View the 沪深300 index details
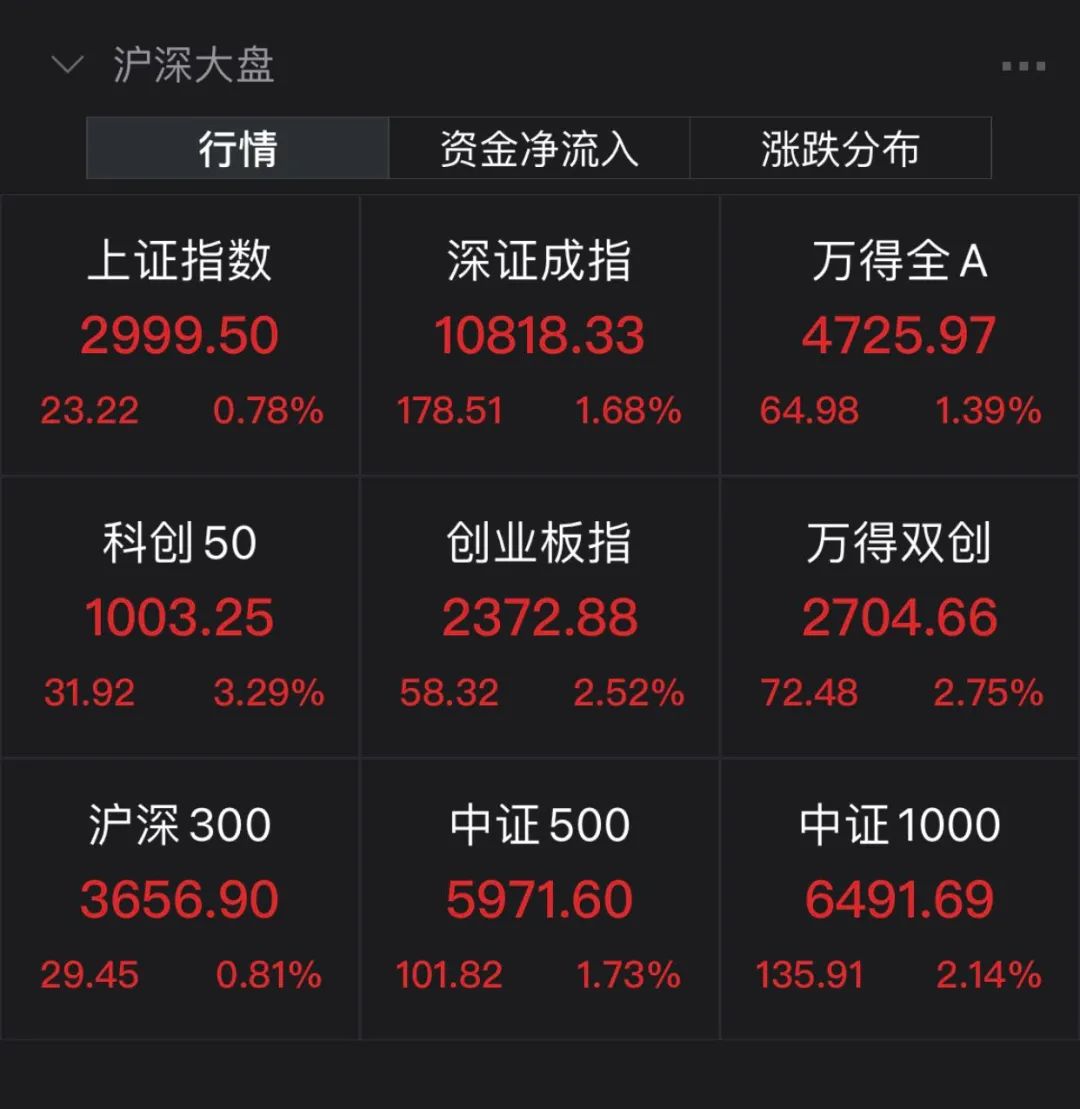1080x1109 pixels. pyautogui.click(x=180, y=899)
